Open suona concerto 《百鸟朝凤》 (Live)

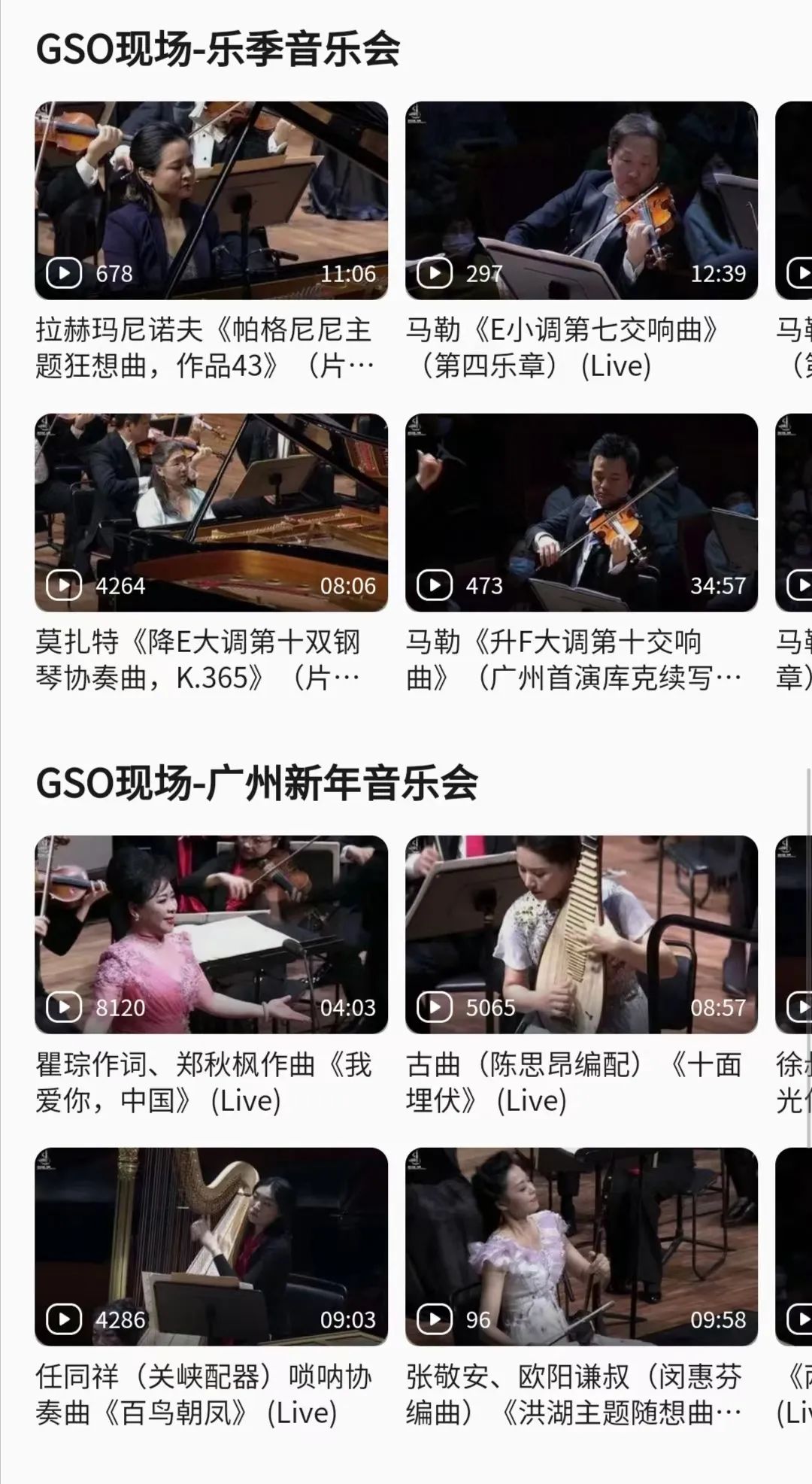[x=211, y=1246]
